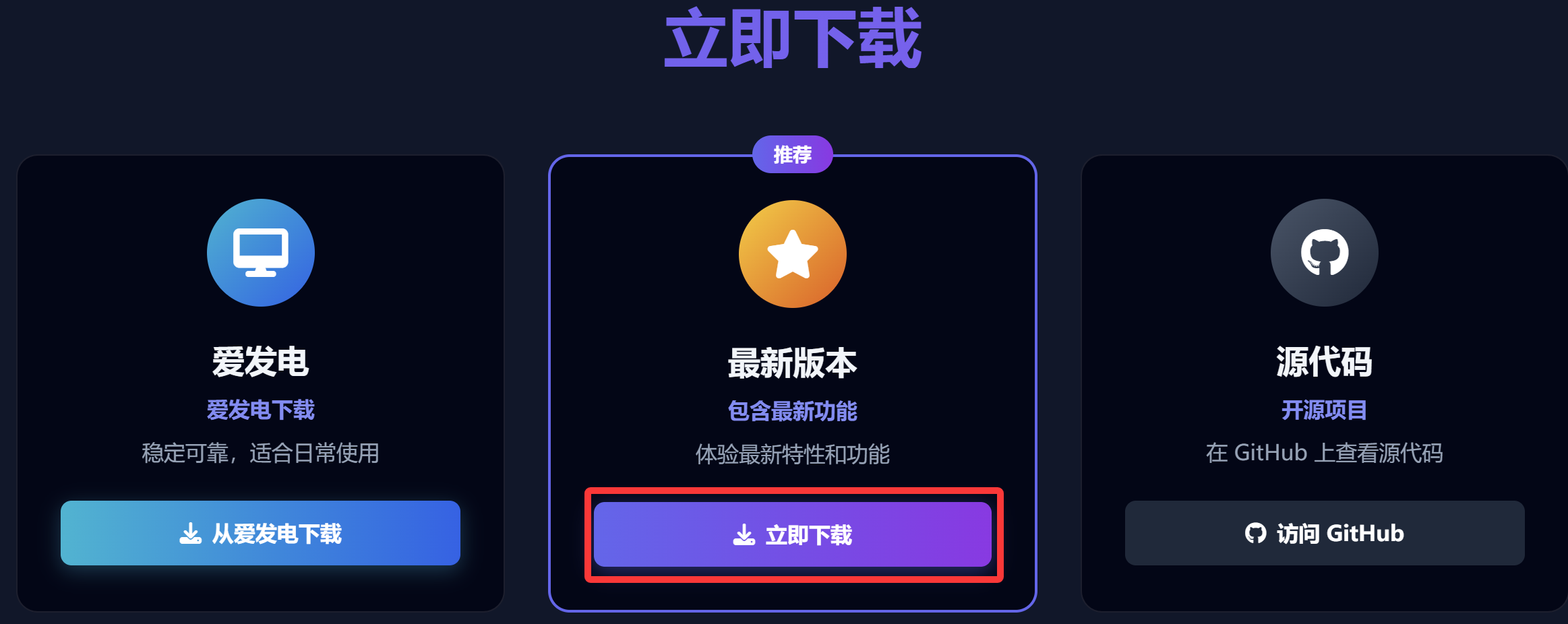This screenshot has width=1568, height=624.
Task: Open the 访问 GitHub button
Action: tap(1324, 533)
